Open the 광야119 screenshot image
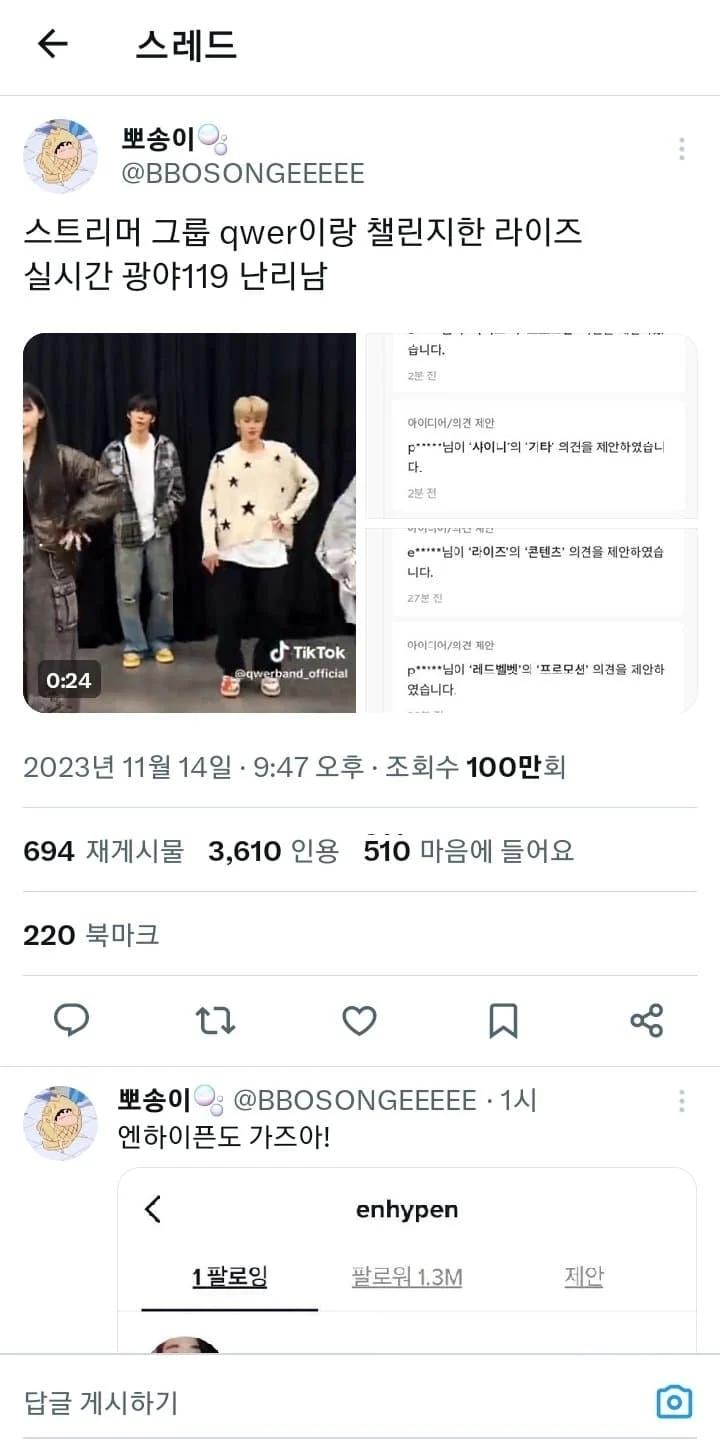This screenshot has width=720, height=1447. 530,522
